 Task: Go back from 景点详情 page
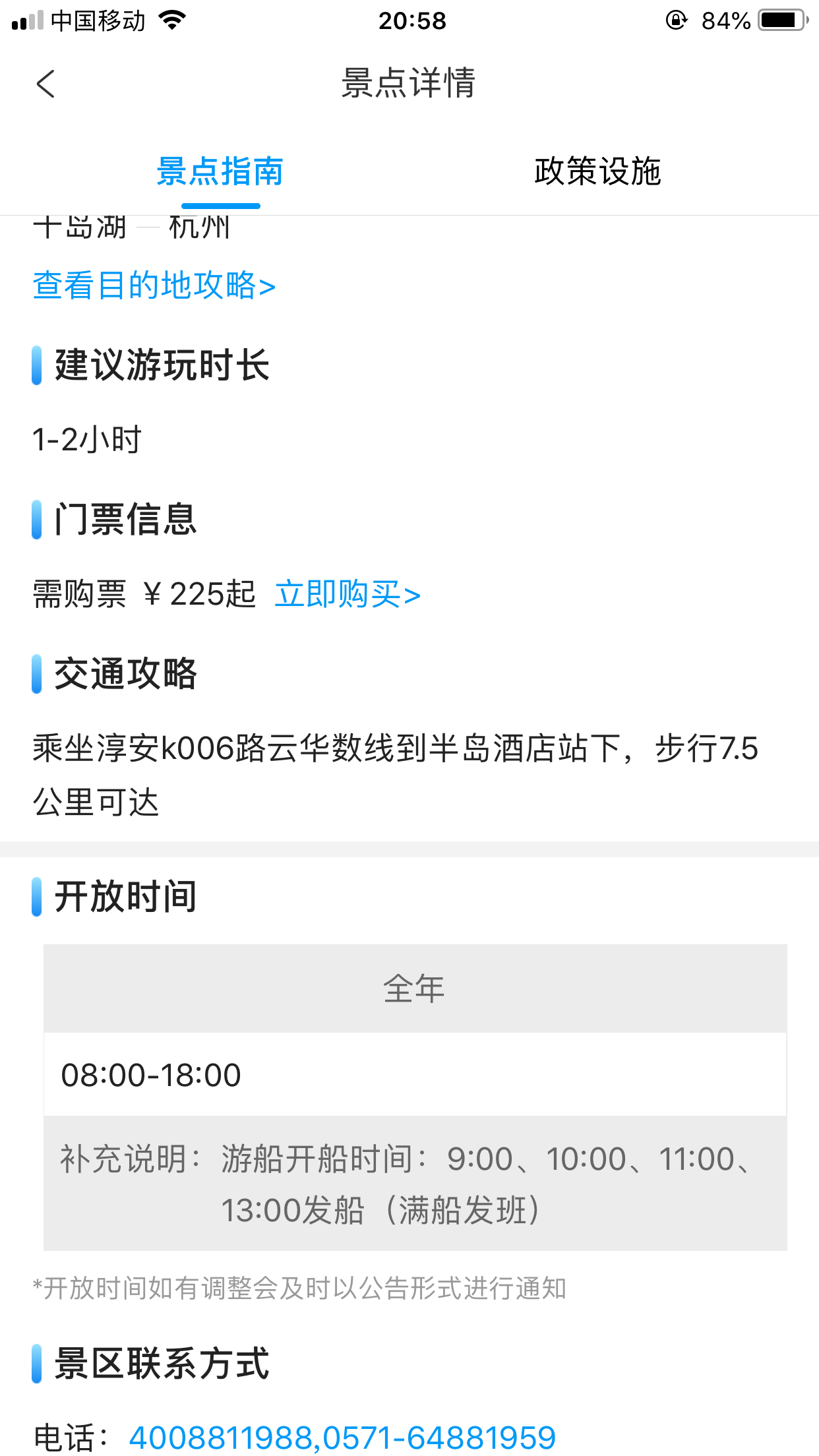coord(45,84)
